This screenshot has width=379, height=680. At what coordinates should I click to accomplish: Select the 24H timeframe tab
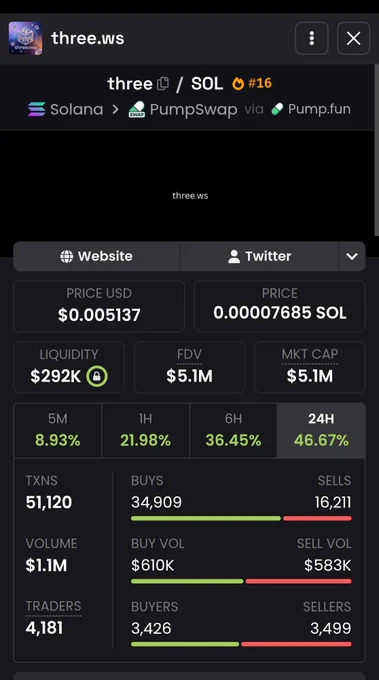pyautogui.click(x=321, y=430)
